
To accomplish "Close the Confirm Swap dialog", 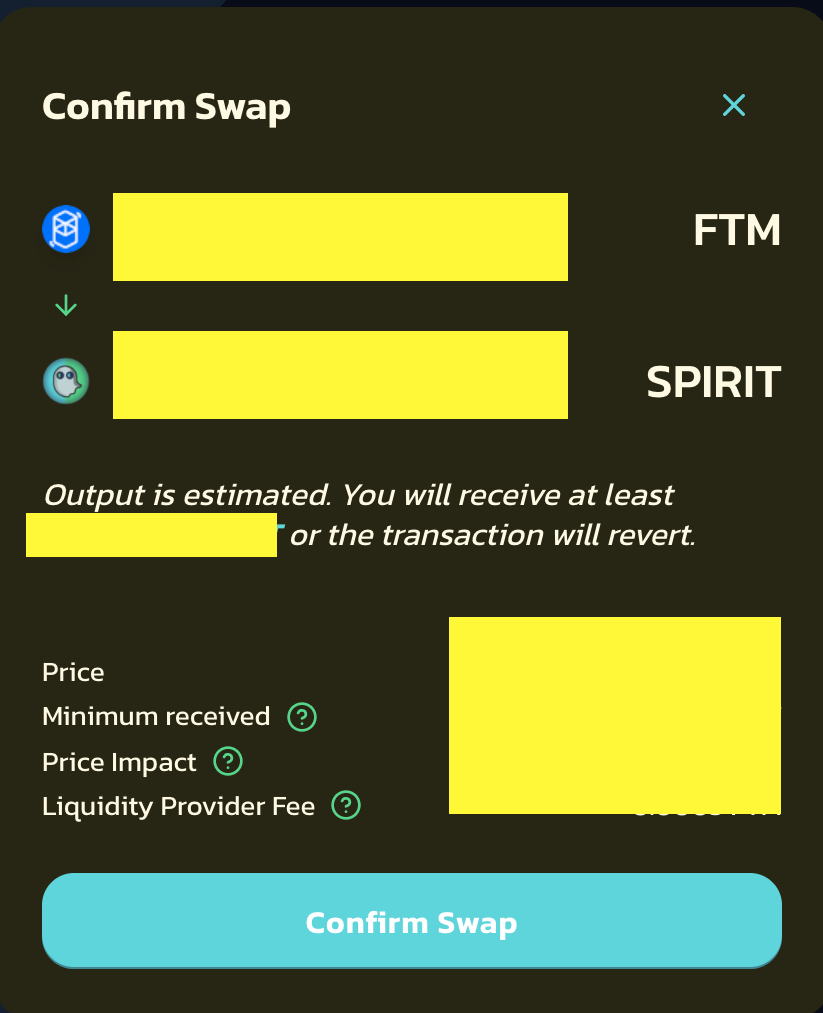I will point(734,105).
